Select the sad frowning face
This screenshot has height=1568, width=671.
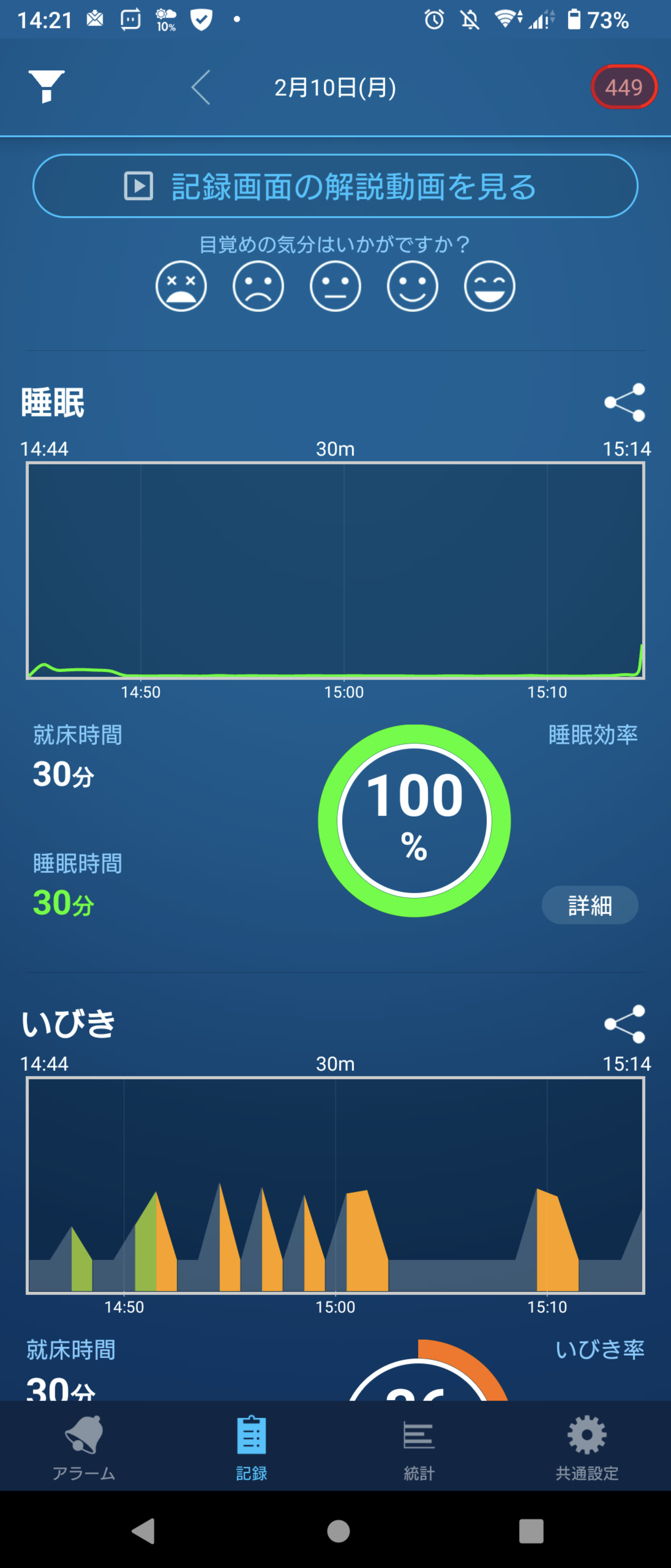coord(258,286)
